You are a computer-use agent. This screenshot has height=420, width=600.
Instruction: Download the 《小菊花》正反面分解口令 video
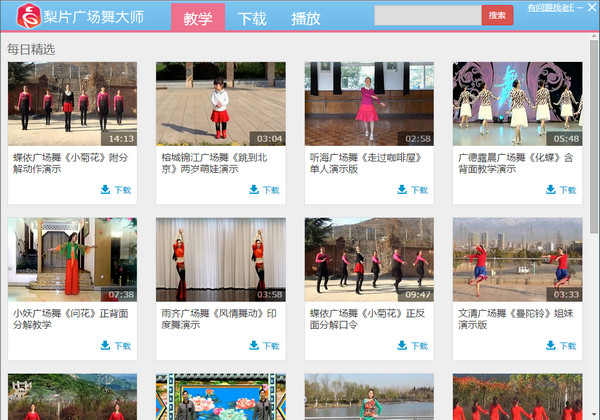click(x=413, y=345)
